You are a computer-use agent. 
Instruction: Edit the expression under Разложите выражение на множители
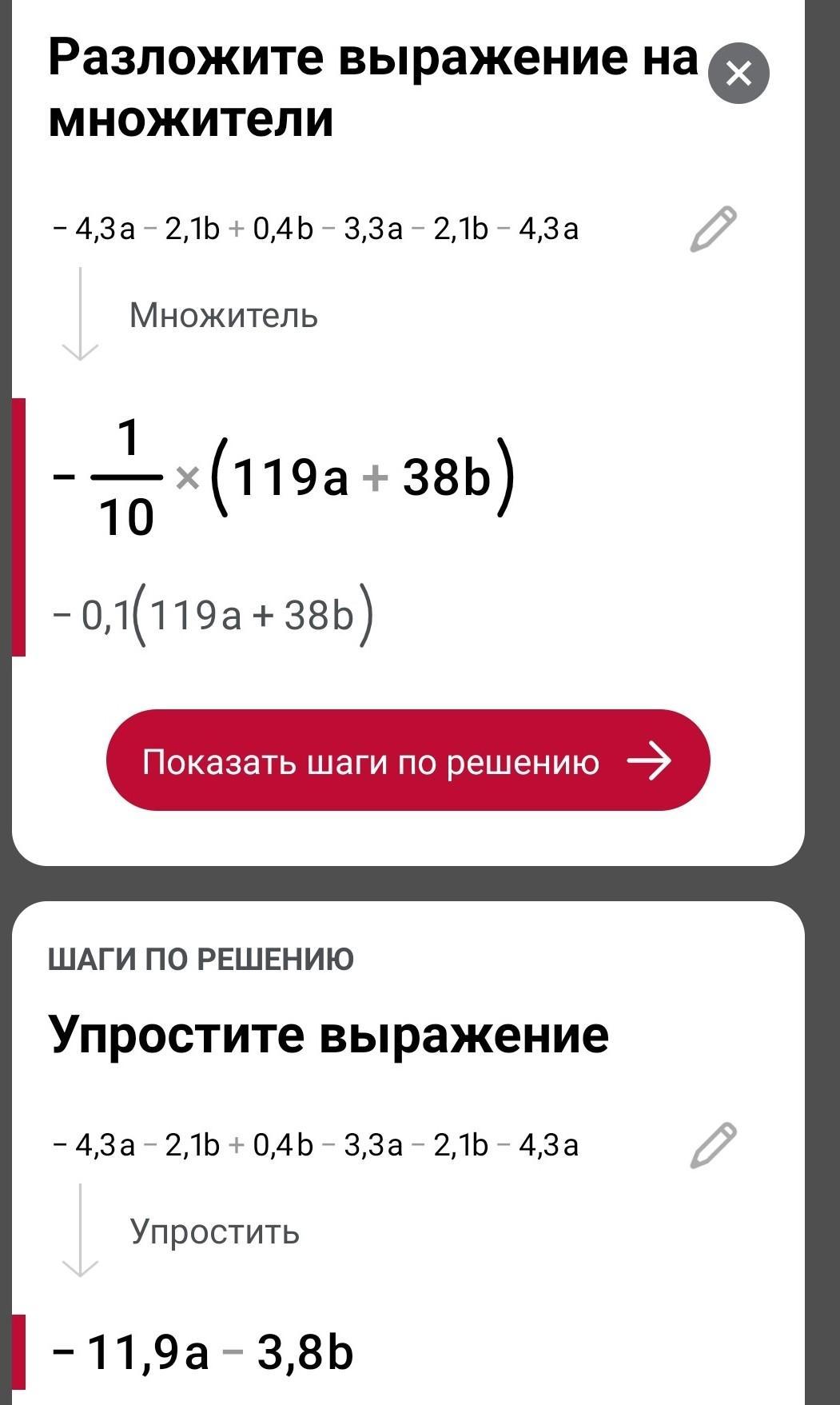click(x=712, y=229)
